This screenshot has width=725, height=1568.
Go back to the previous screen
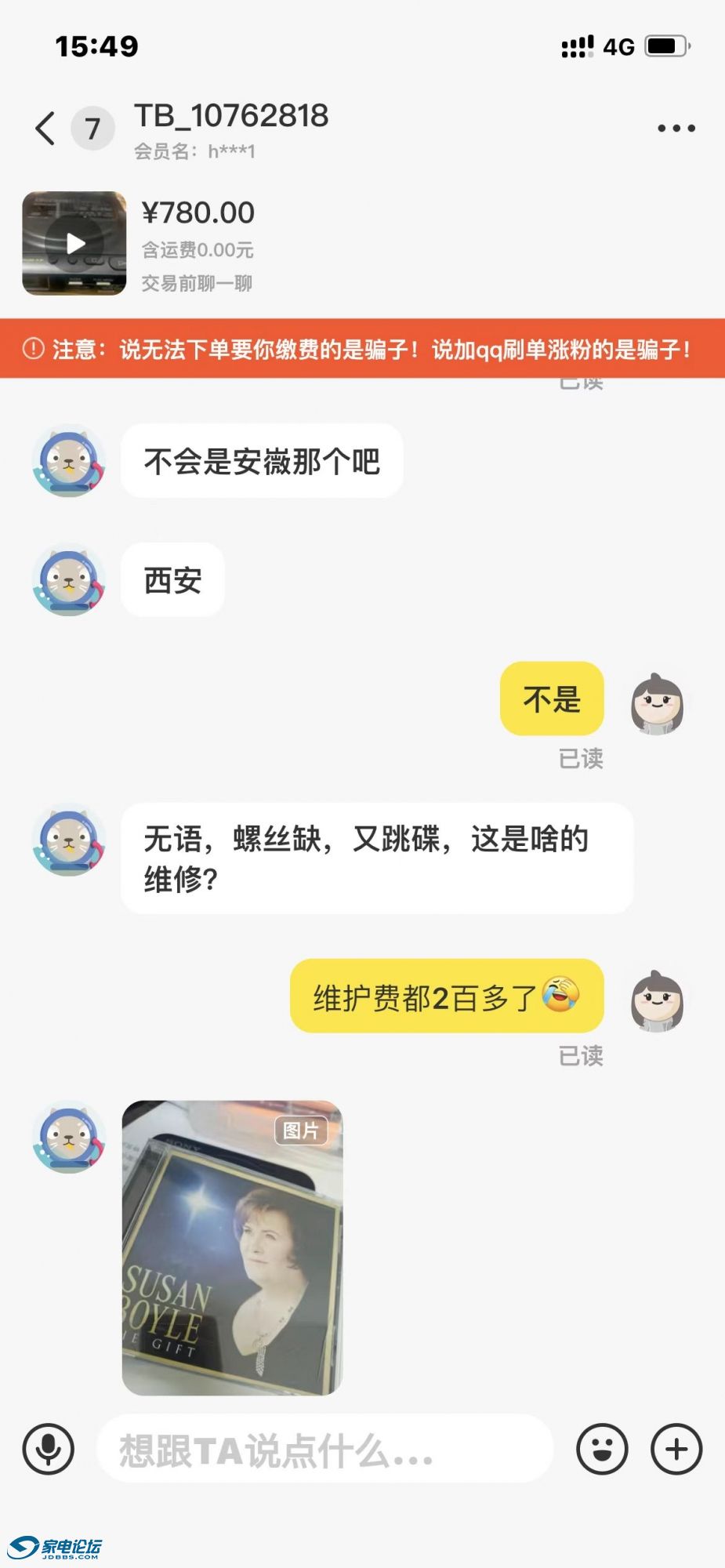click(x=45, y=128)
